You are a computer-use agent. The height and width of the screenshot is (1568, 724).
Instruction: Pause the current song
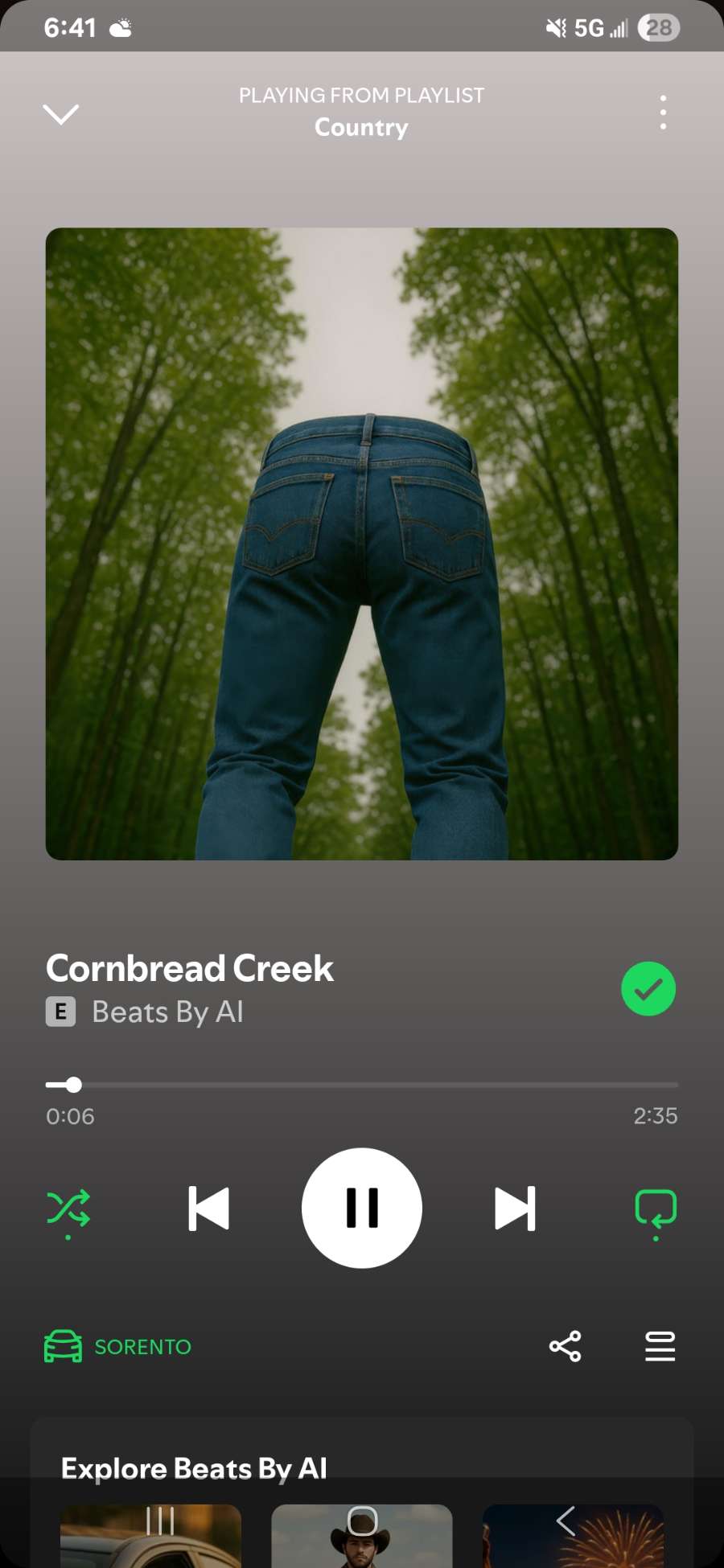click(362, 1208)
